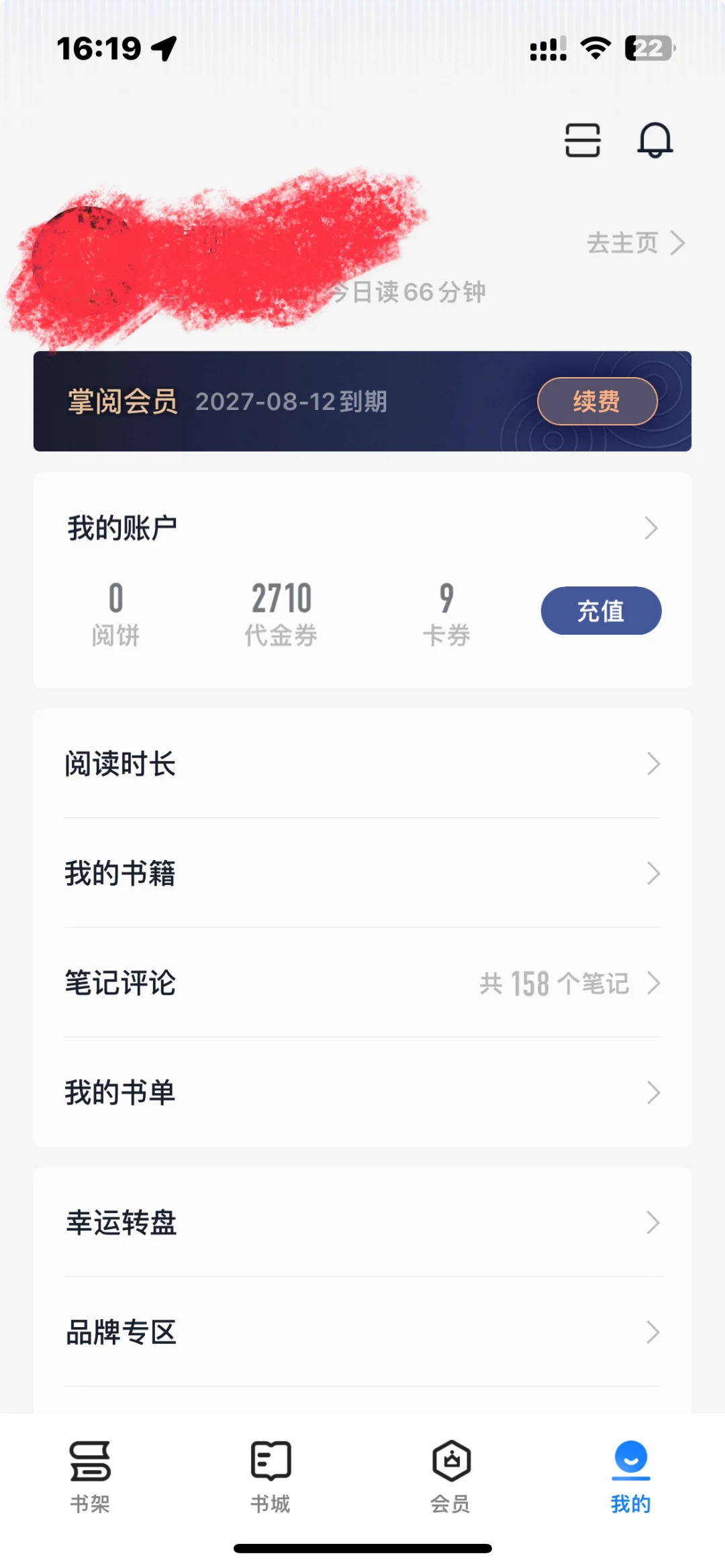Tap 续费 to renew membership
The height and width of the screenshot is (1568, 725).
[x=597, y=401]
